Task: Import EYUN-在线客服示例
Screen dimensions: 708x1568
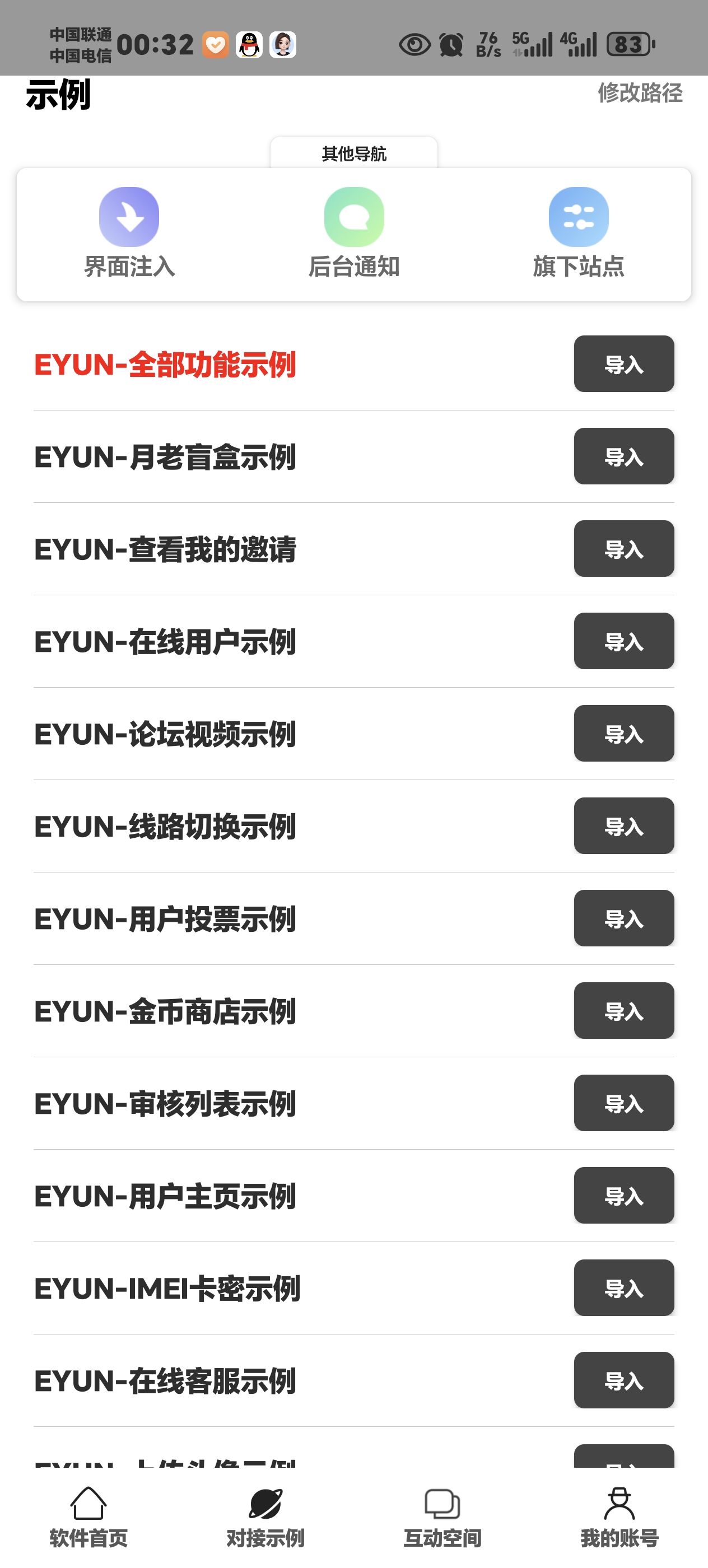Action: (x=623, y=1380)
